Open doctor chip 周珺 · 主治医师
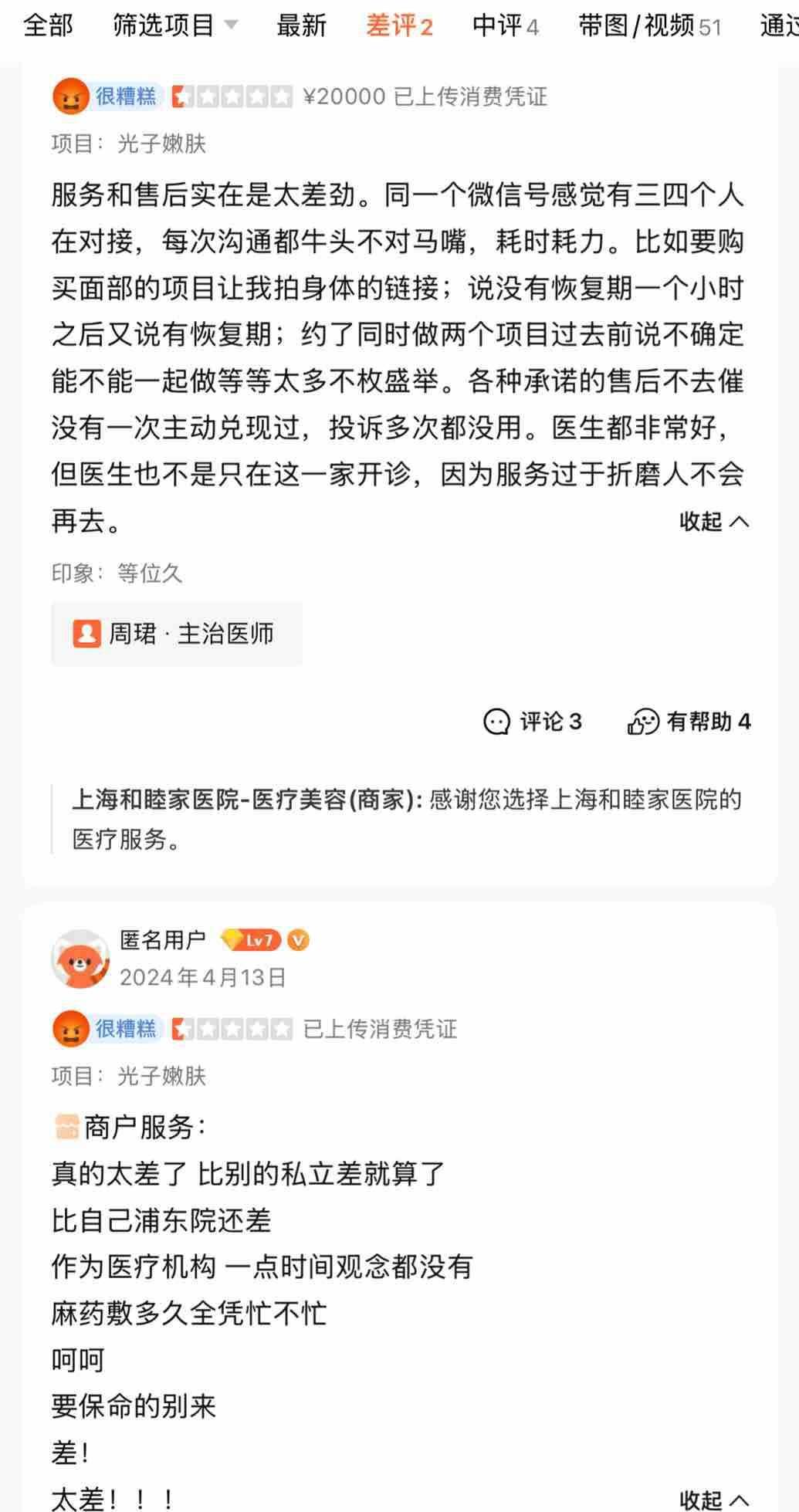799x1512 pixels. [176, 634]
